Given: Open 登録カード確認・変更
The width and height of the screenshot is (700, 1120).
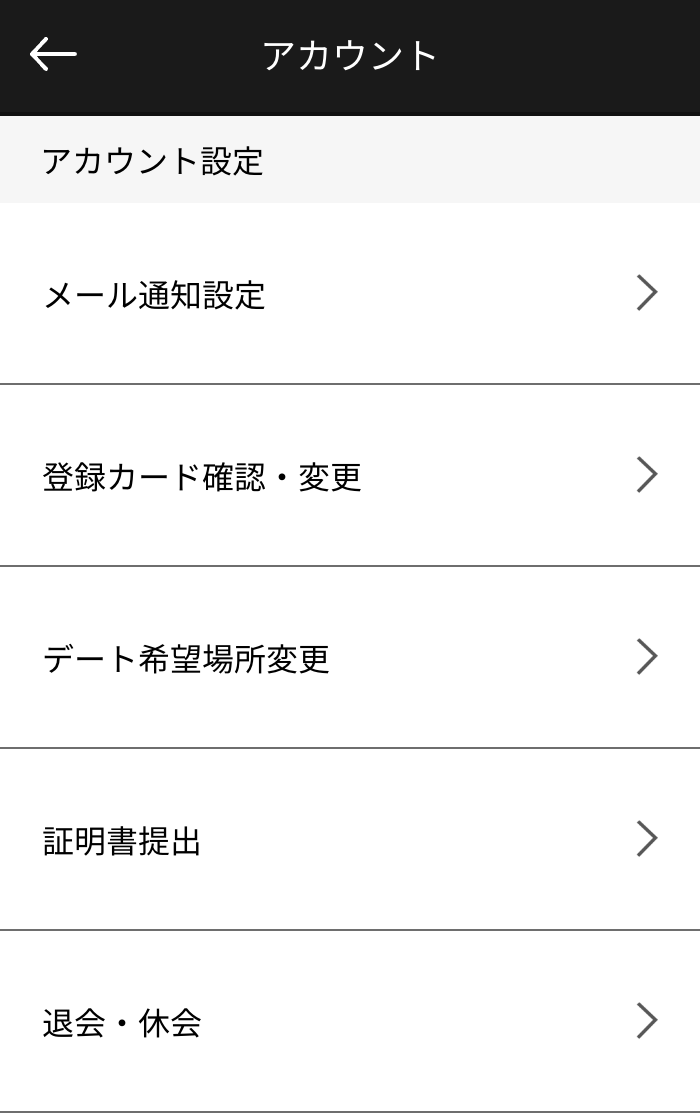Looking at the screenshot, I should pos(350,476).
